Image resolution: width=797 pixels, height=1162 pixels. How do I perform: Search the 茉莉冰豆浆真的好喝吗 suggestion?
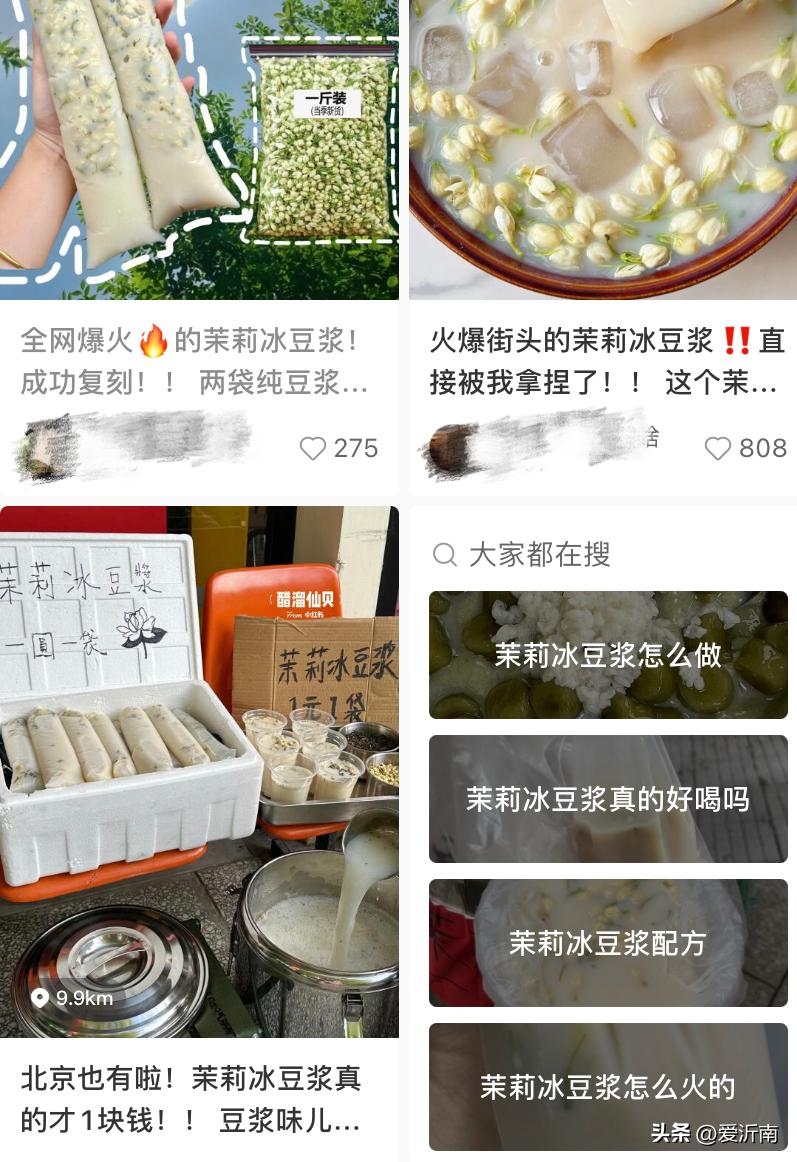(608, 798)
